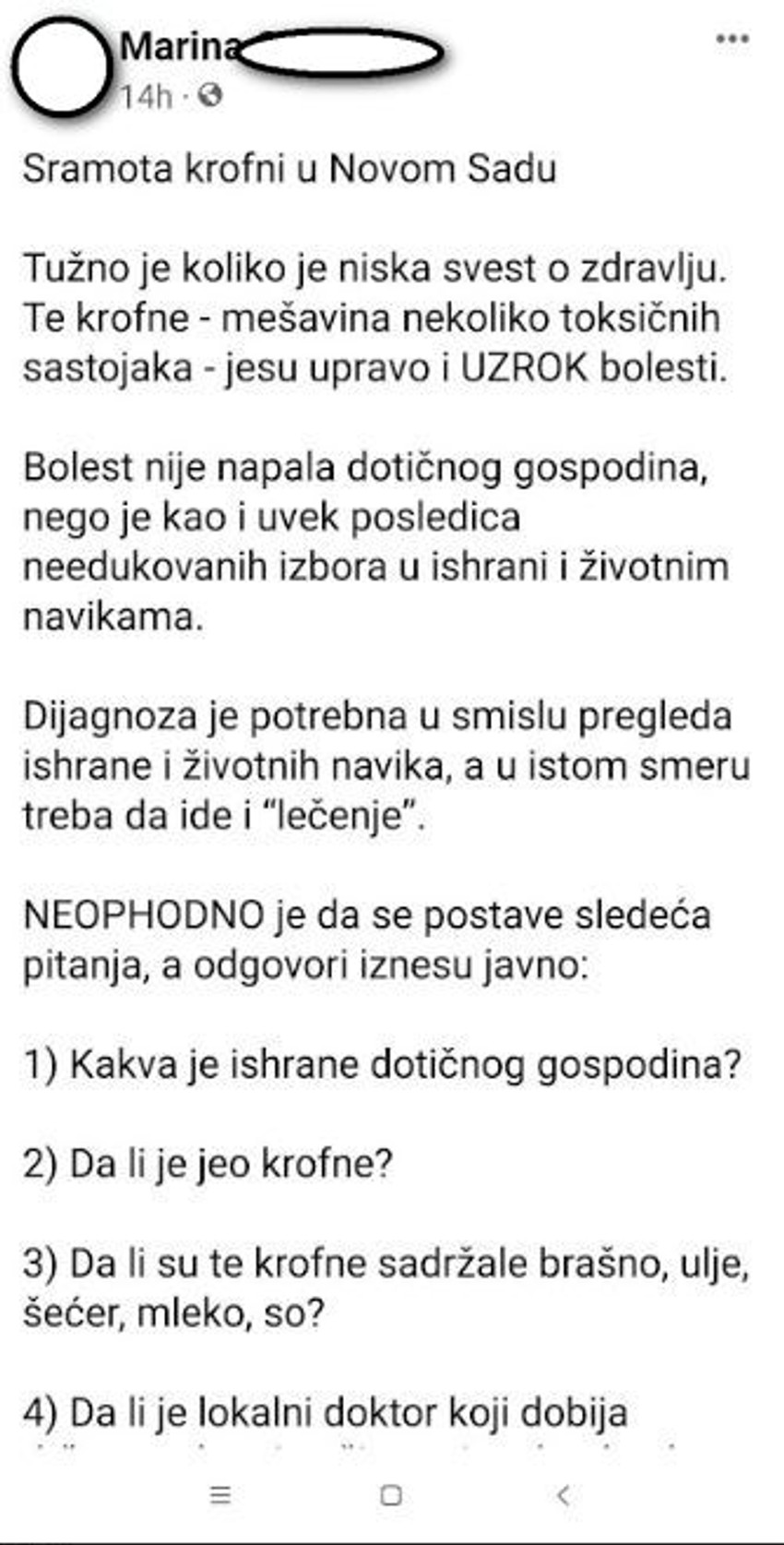This screenshot has width=784, height=1545.
Task: Open Marina's profile by clicking her name
Action: click(x=173, y=46)
